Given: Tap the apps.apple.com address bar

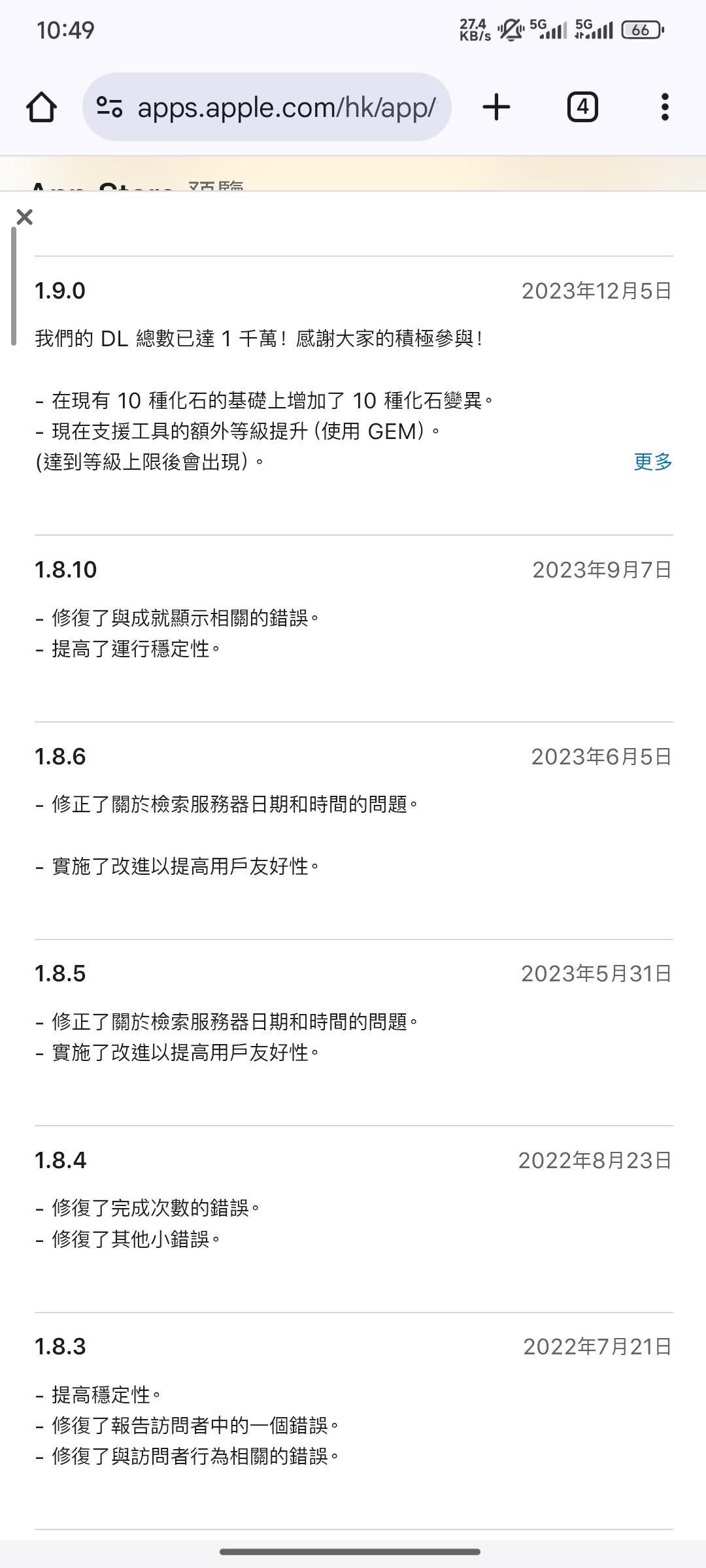Looking at the screenshot, I should [x=286, y=107].
